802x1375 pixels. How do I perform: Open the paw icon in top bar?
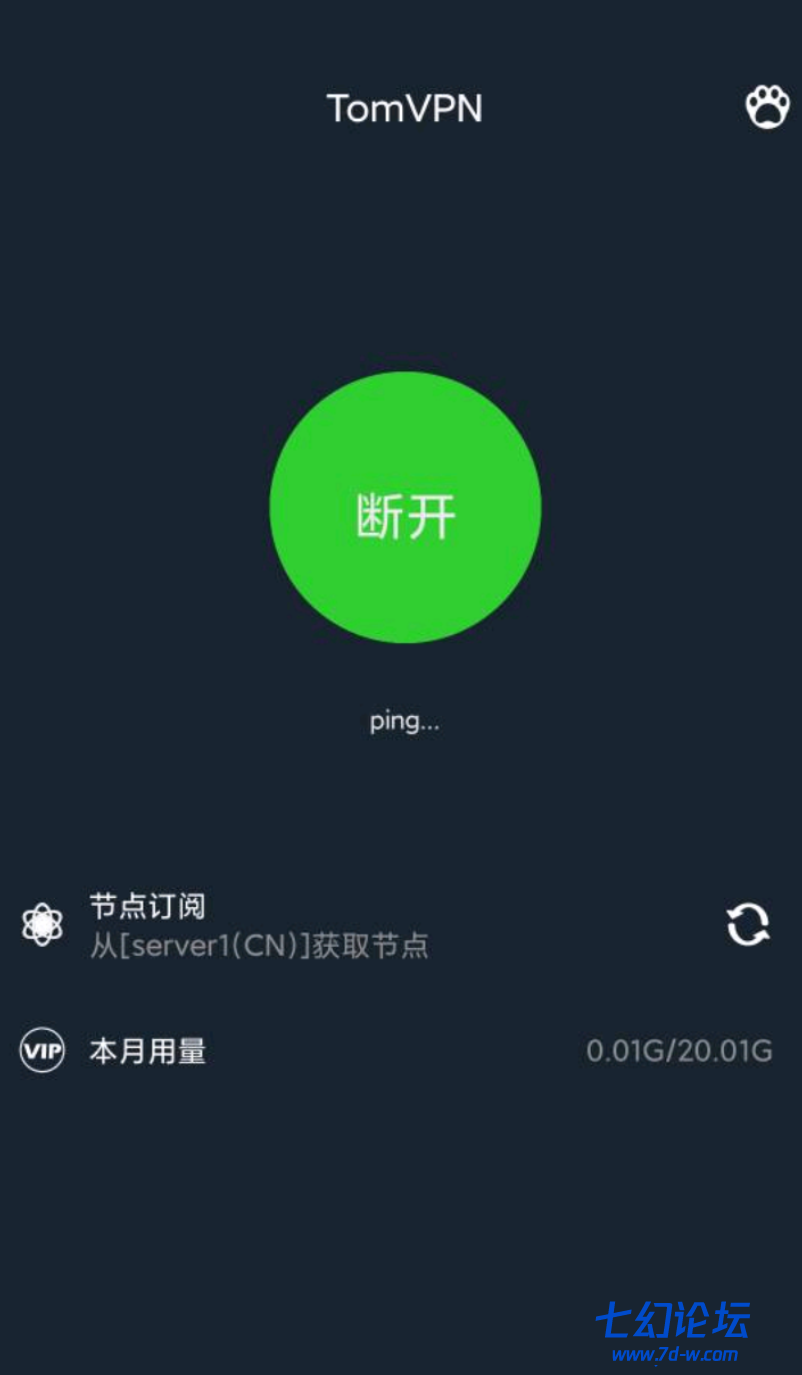pos(767,107)
